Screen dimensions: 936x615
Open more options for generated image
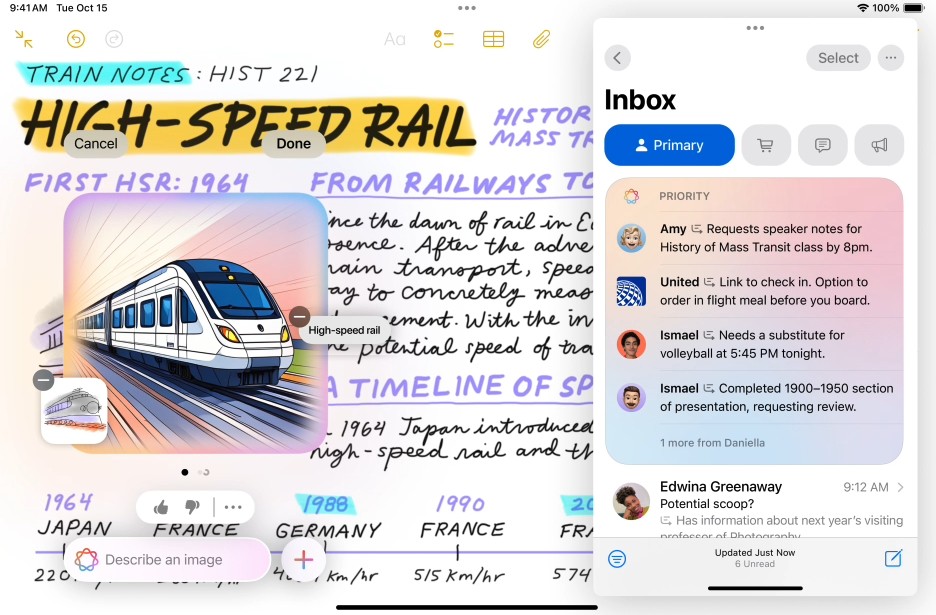[x=233, y=507]
